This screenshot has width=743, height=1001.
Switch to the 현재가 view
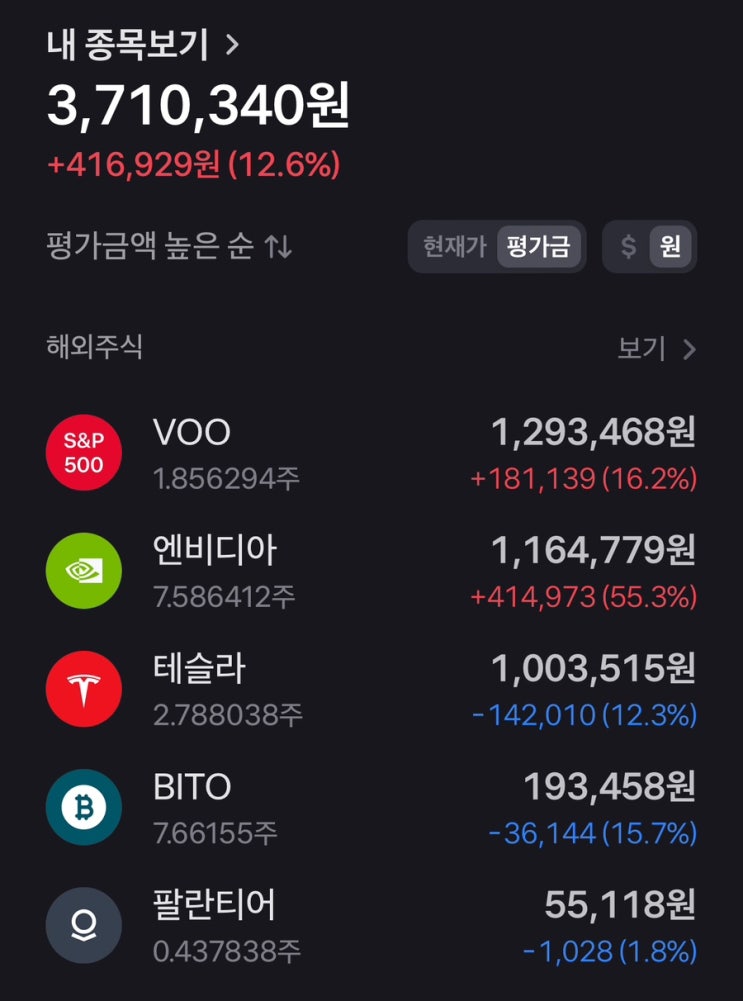point(454,246)
